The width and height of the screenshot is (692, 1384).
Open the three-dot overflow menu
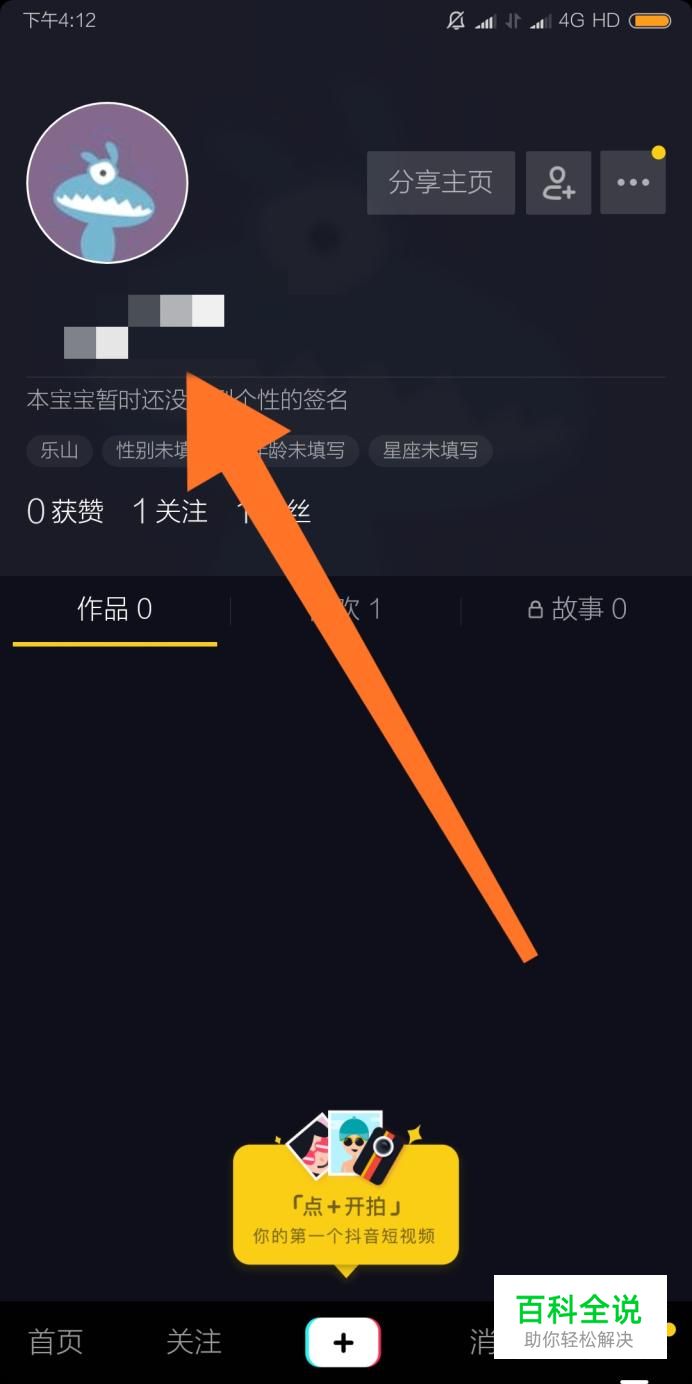633,183
